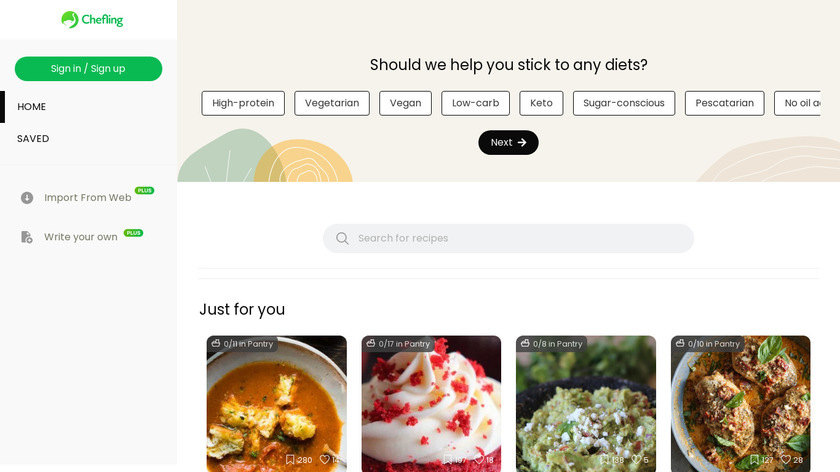This screenshot has width=840, height=472.
Task: Select the Low-carb diet chip
Action: click(475, 103)
